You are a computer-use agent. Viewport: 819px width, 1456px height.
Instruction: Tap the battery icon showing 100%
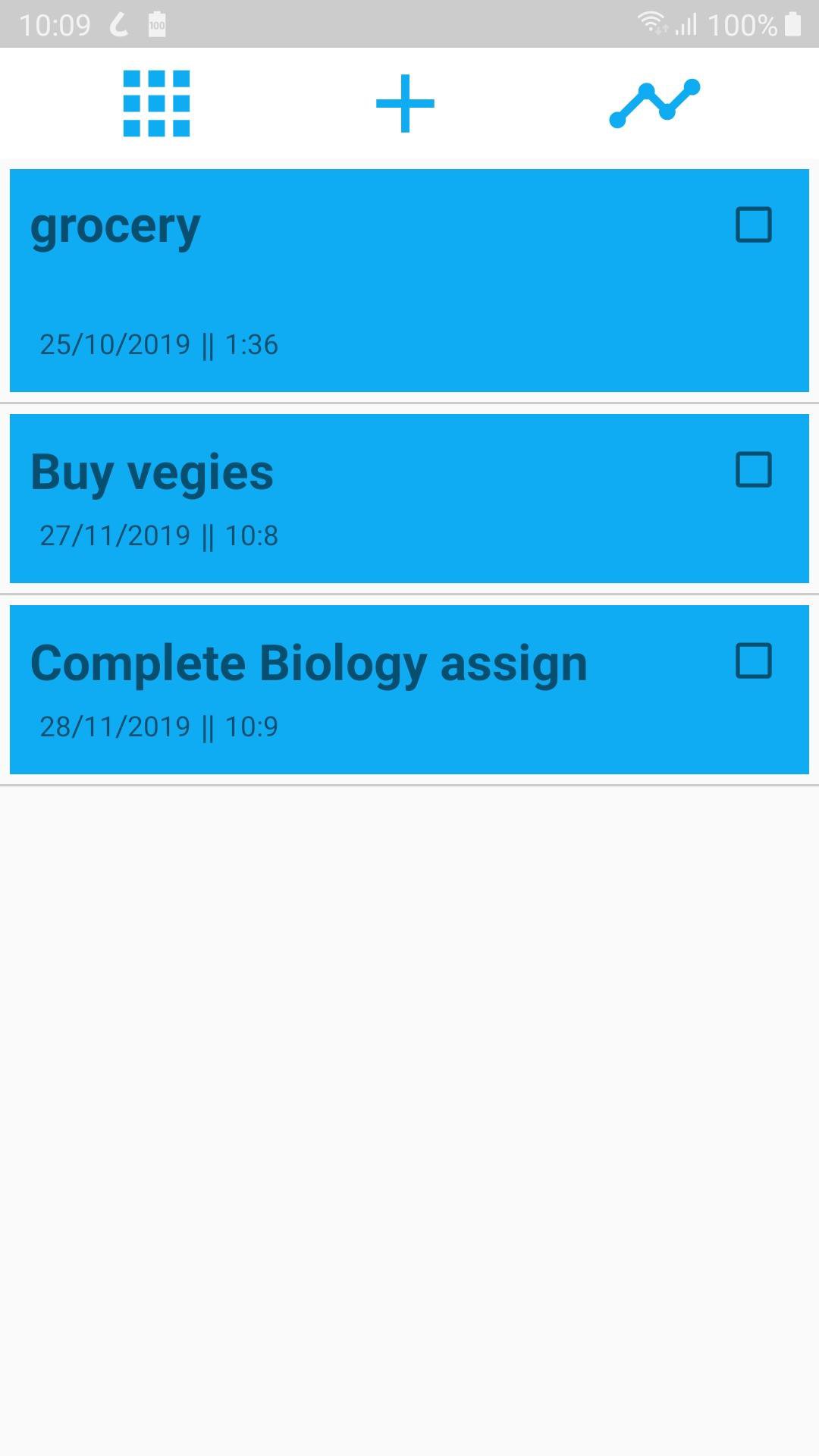tap(792, 23)
